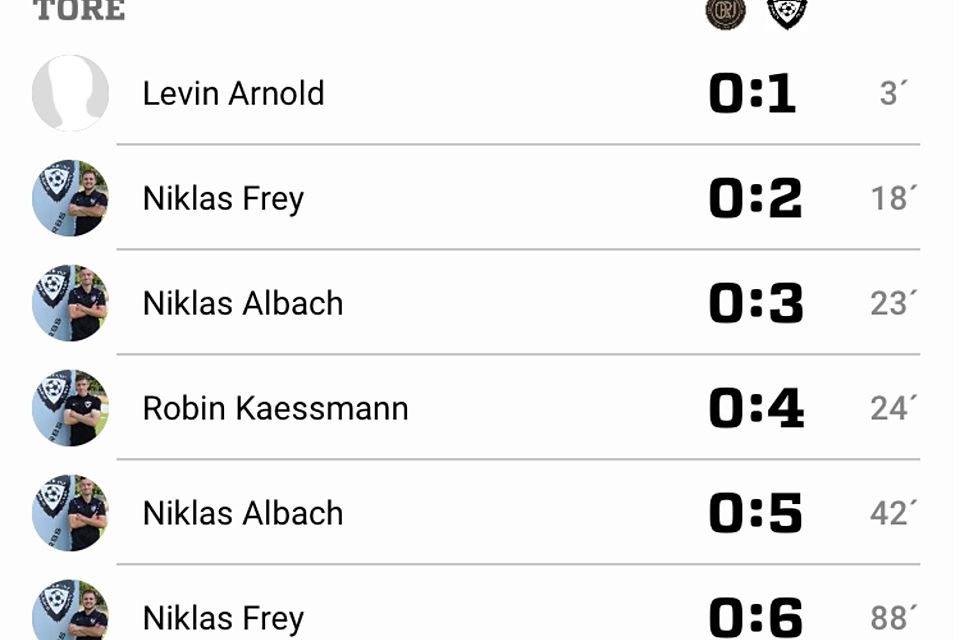
Task: Open Levin Arnold's player profile
Action: (x=233, y=93)
